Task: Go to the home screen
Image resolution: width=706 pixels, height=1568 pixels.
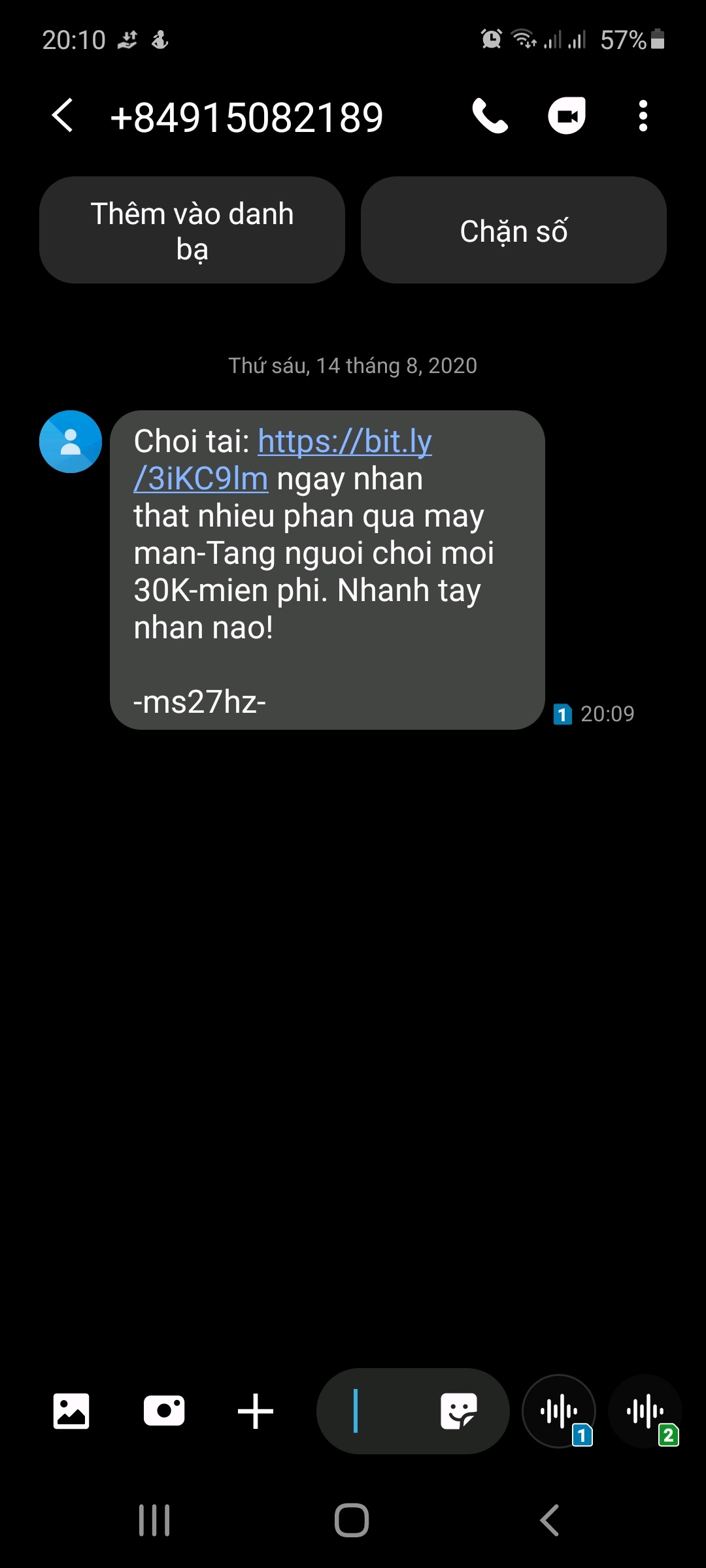Action: pos(352,1520)
